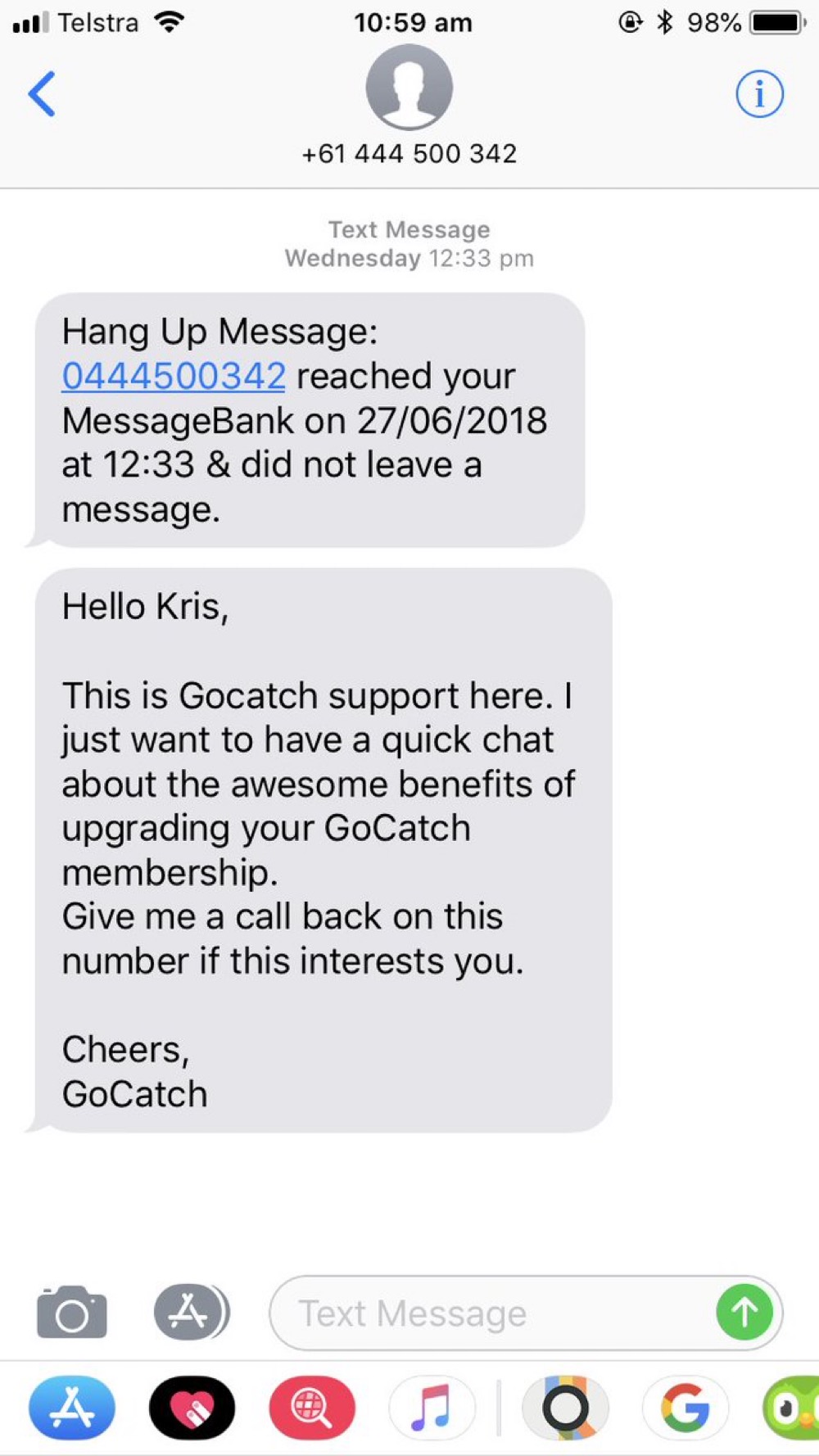Tap the contact avatar for +61 444 500 342

point(409,88)
